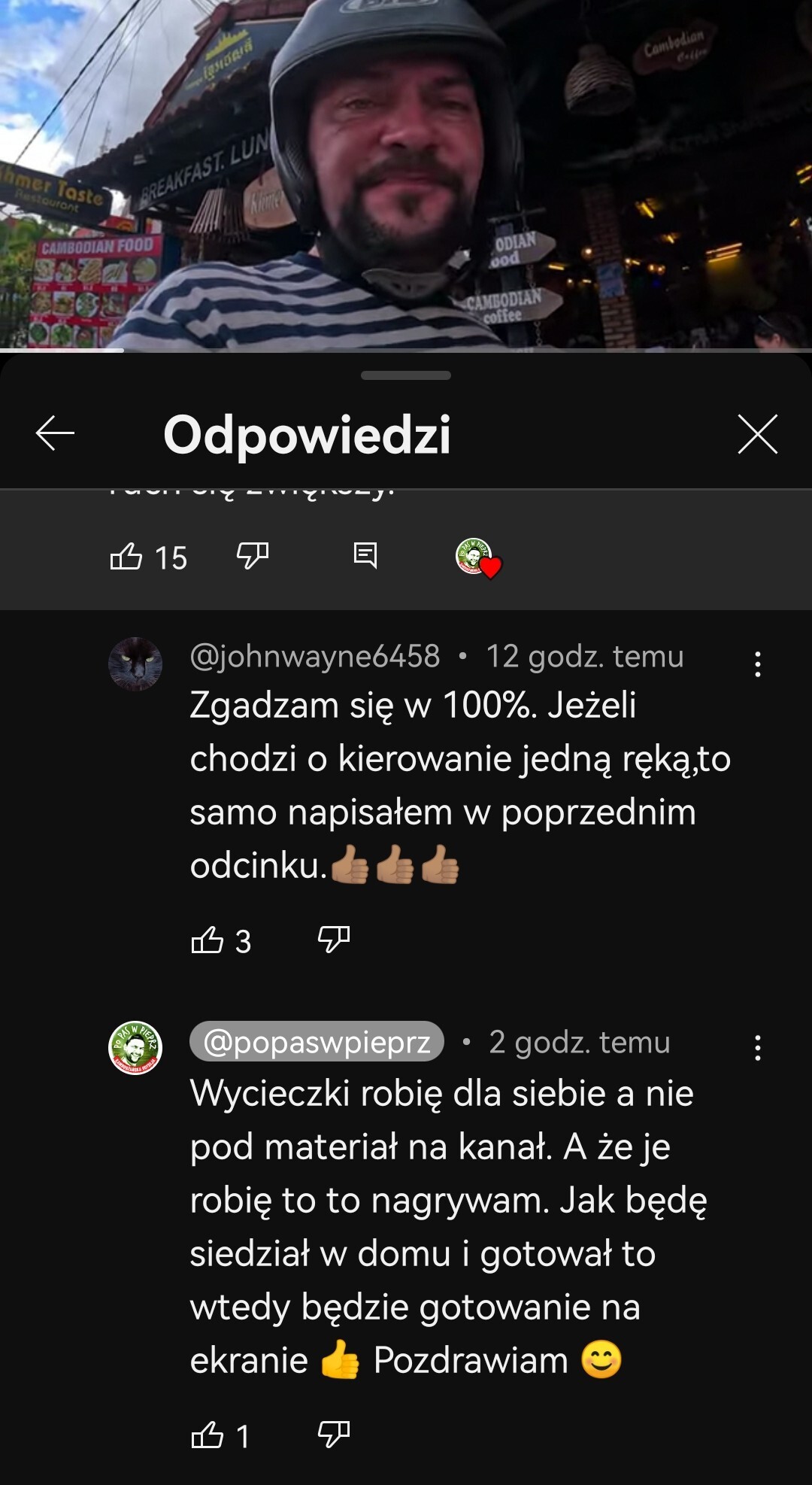The width and height of the screenshot is (812, 1485).
Task: Go back from the Odpowiedzi panel
Action: [x=55, y=433]
